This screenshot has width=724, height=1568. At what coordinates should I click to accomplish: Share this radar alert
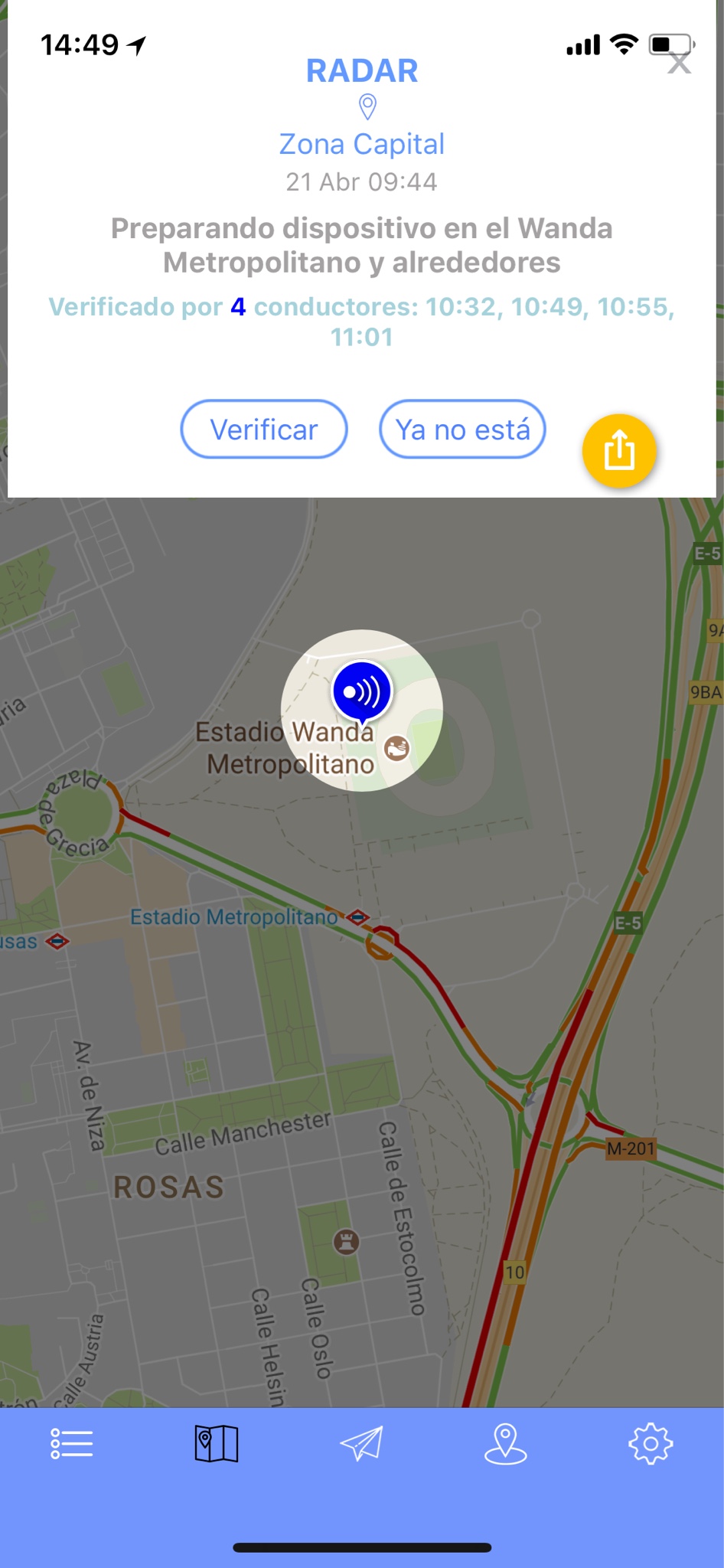tap(619, 451)
